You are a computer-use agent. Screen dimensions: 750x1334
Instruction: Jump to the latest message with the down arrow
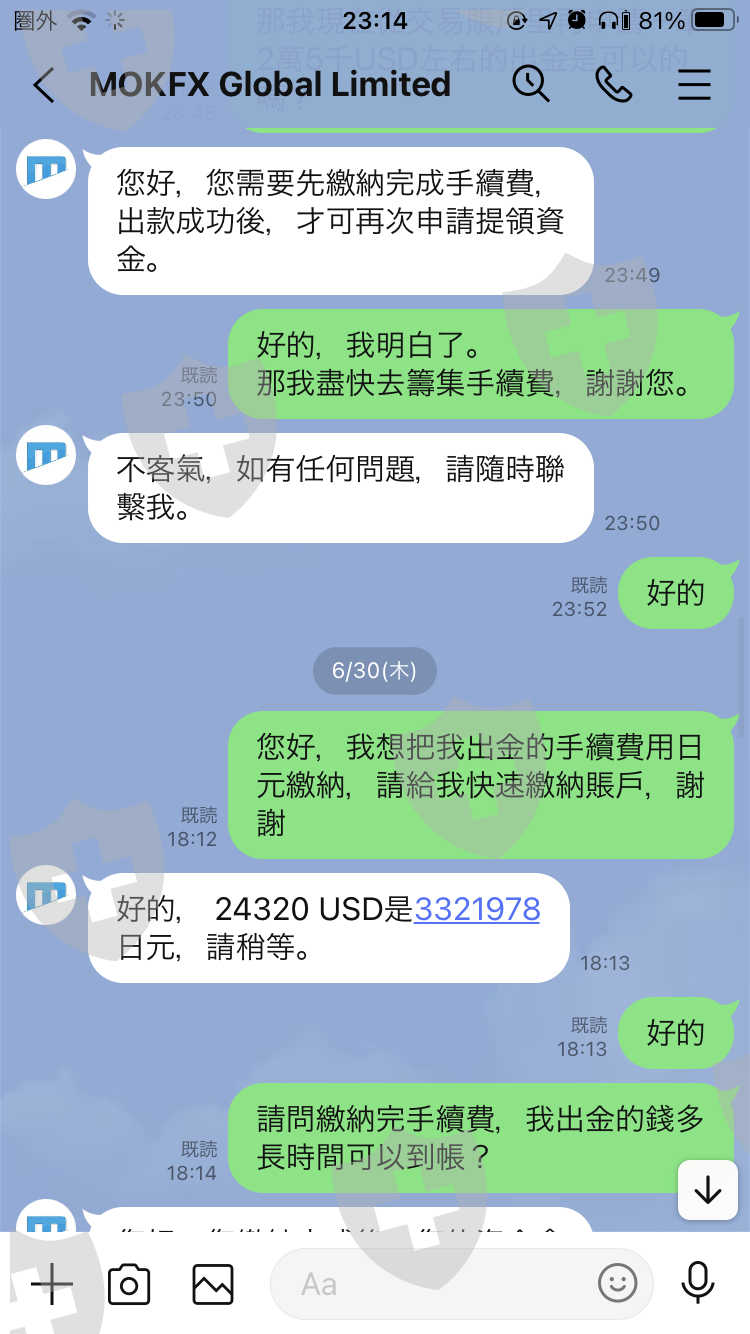click(x=707, y=1190)
